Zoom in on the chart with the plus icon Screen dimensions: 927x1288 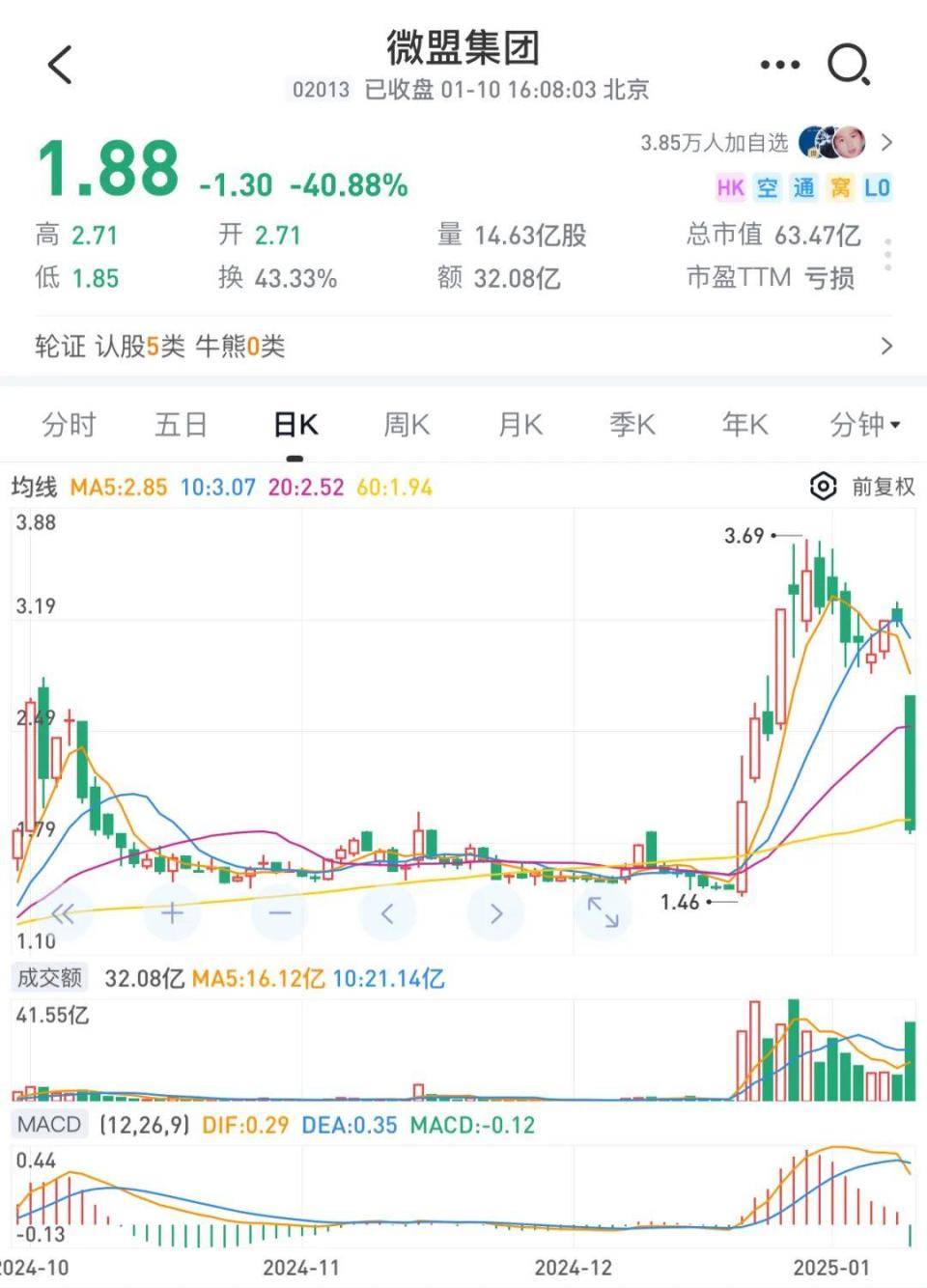tap(170, 911)
